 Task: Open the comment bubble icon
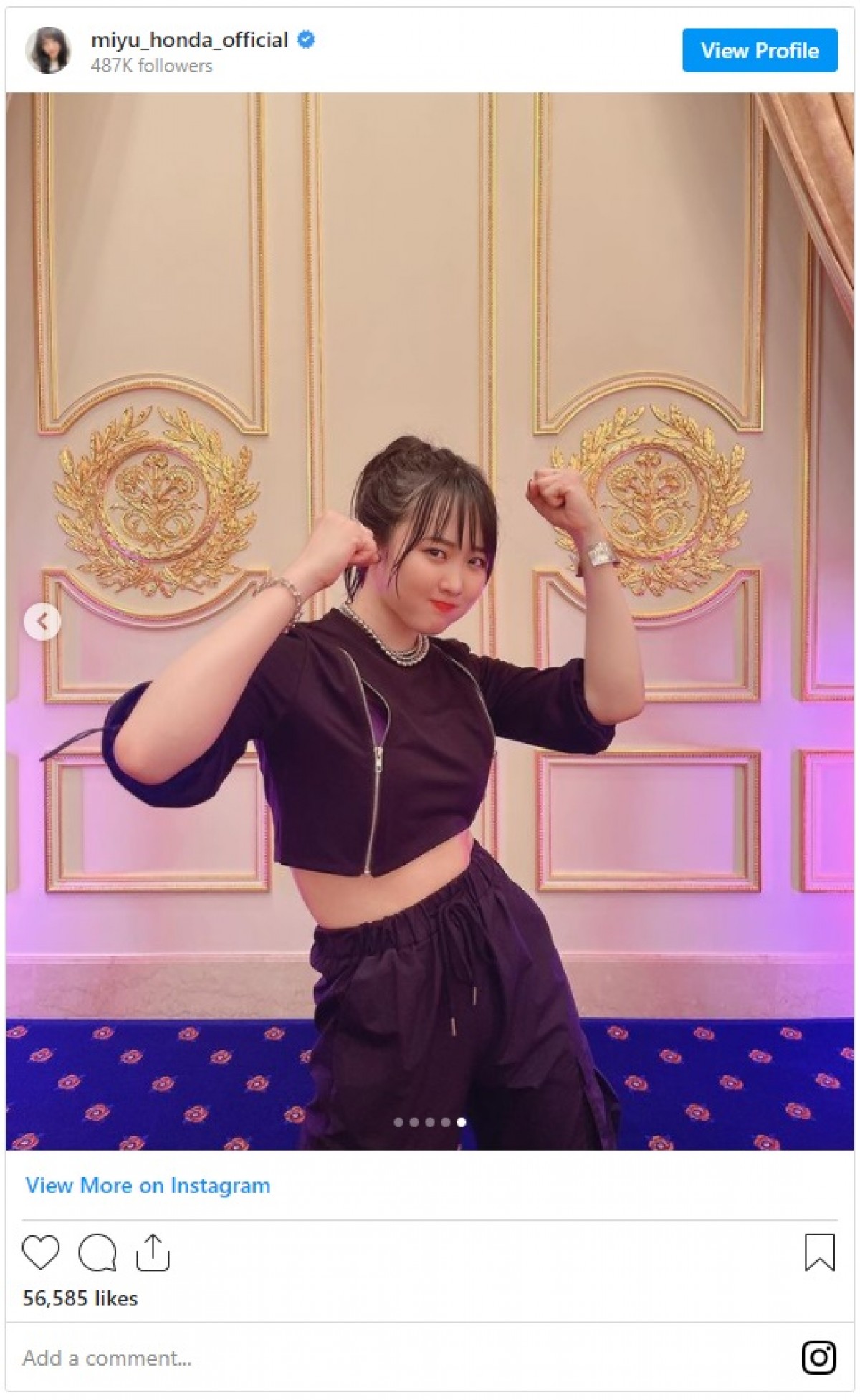(97, 1252)
